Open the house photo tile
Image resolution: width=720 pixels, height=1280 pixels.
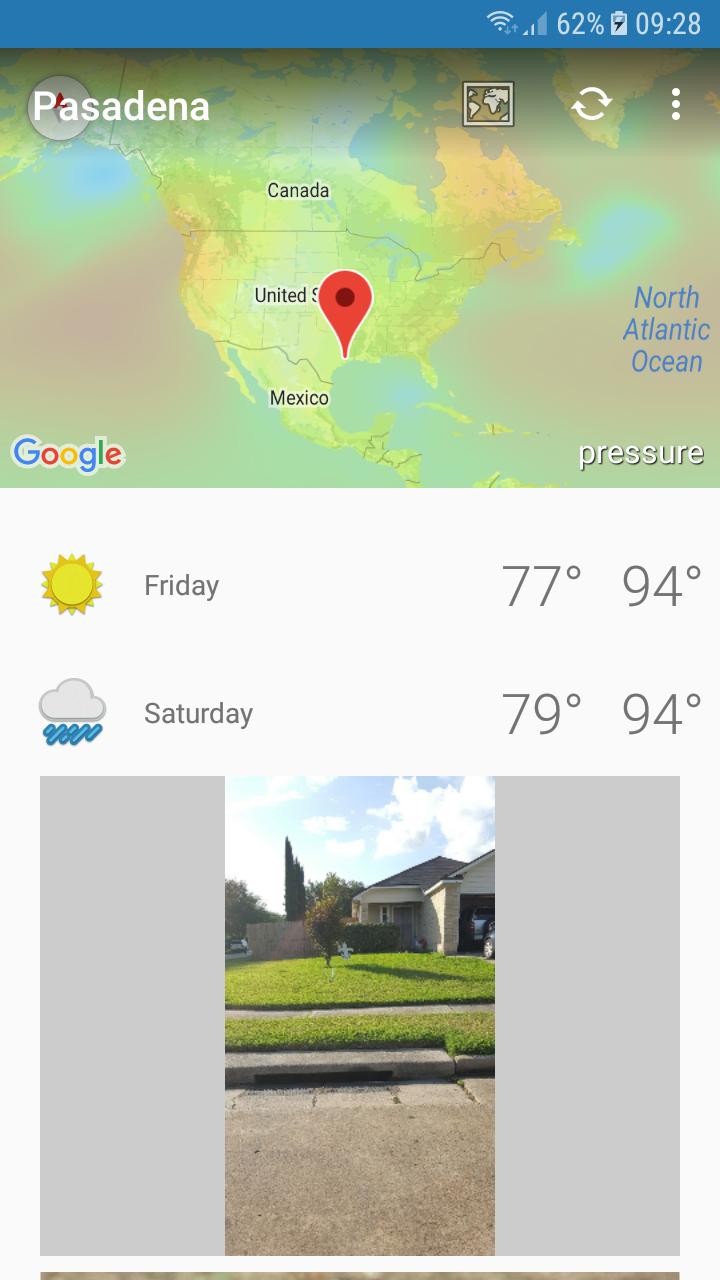360,1014
